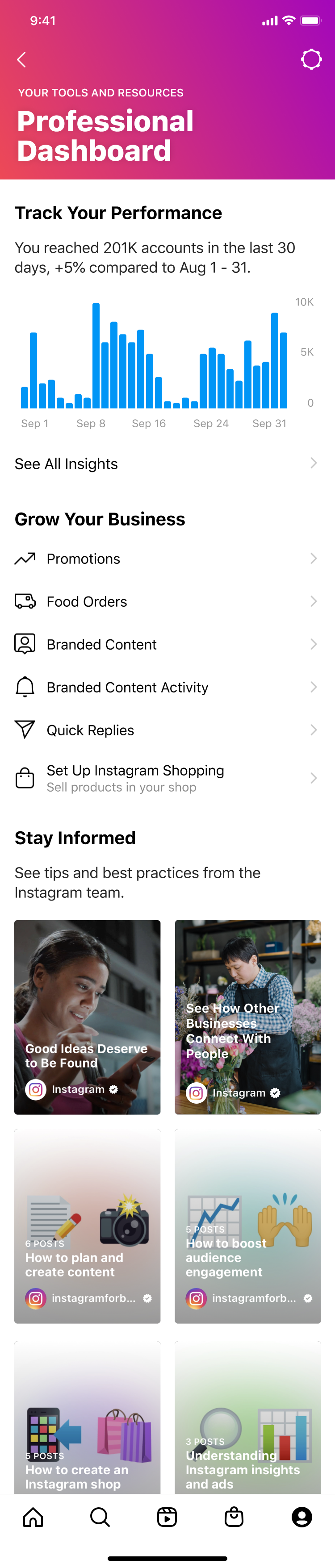Switch to the Reels tab
This screenshot has width=335, height=1568.
(167, 1518)
